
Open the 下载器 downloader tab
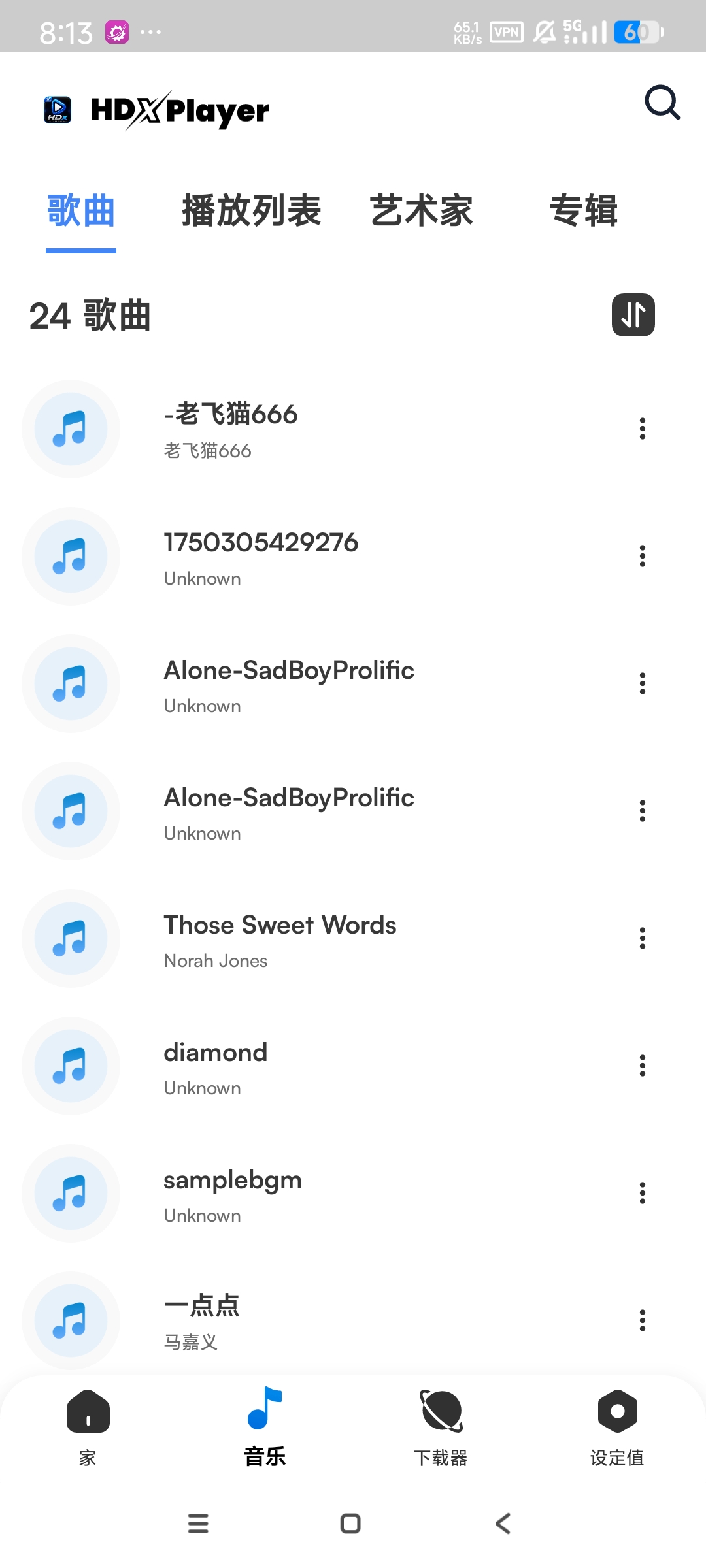tap(441, 1428)
